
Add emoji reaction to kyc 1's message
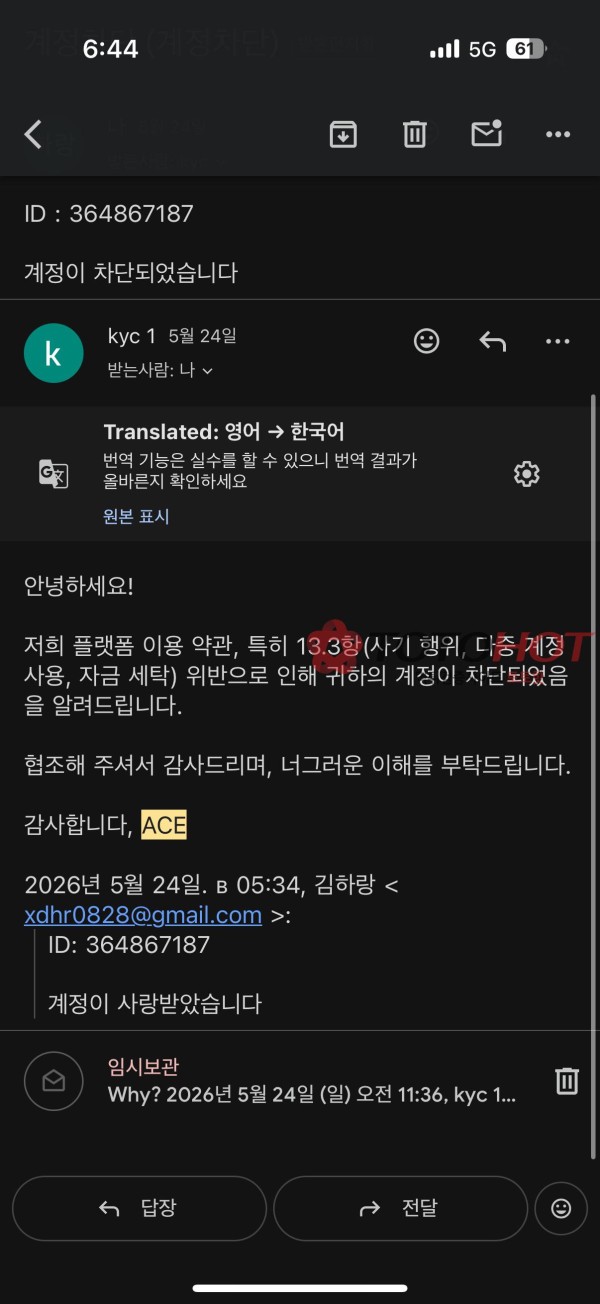pyautogui.click(x=427, y=341)
